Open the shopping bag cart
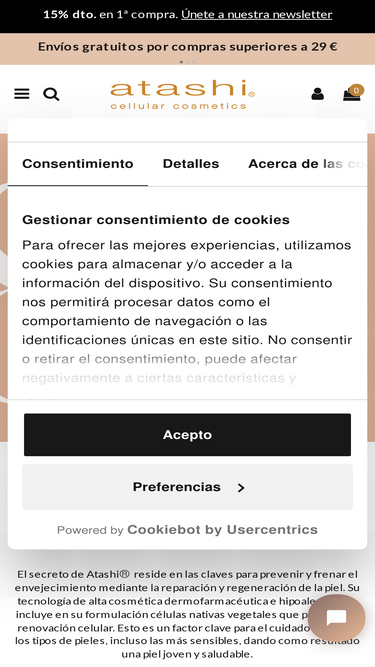 pos(353,93)
